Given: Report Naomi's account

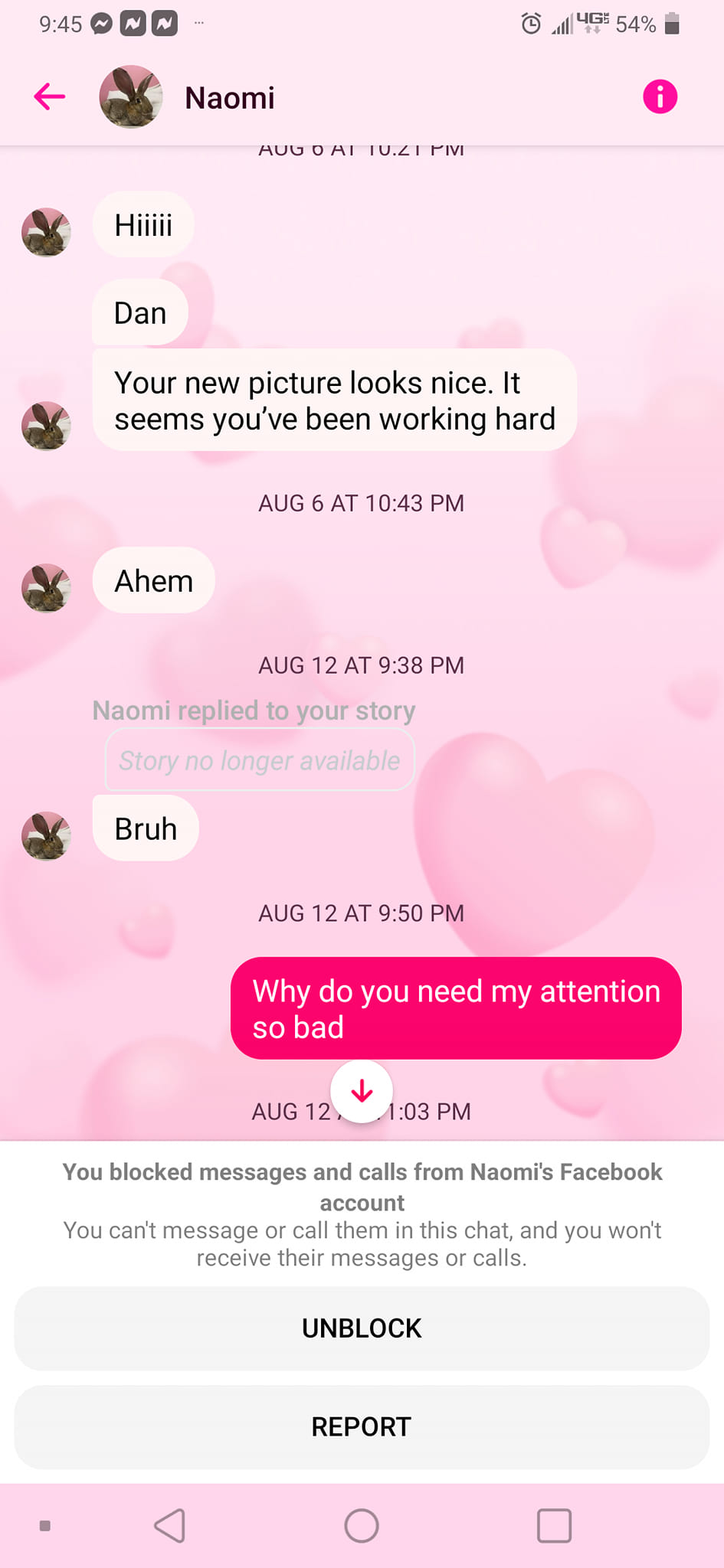Looking at the screenshot, I should click(x=362, y=1427).
